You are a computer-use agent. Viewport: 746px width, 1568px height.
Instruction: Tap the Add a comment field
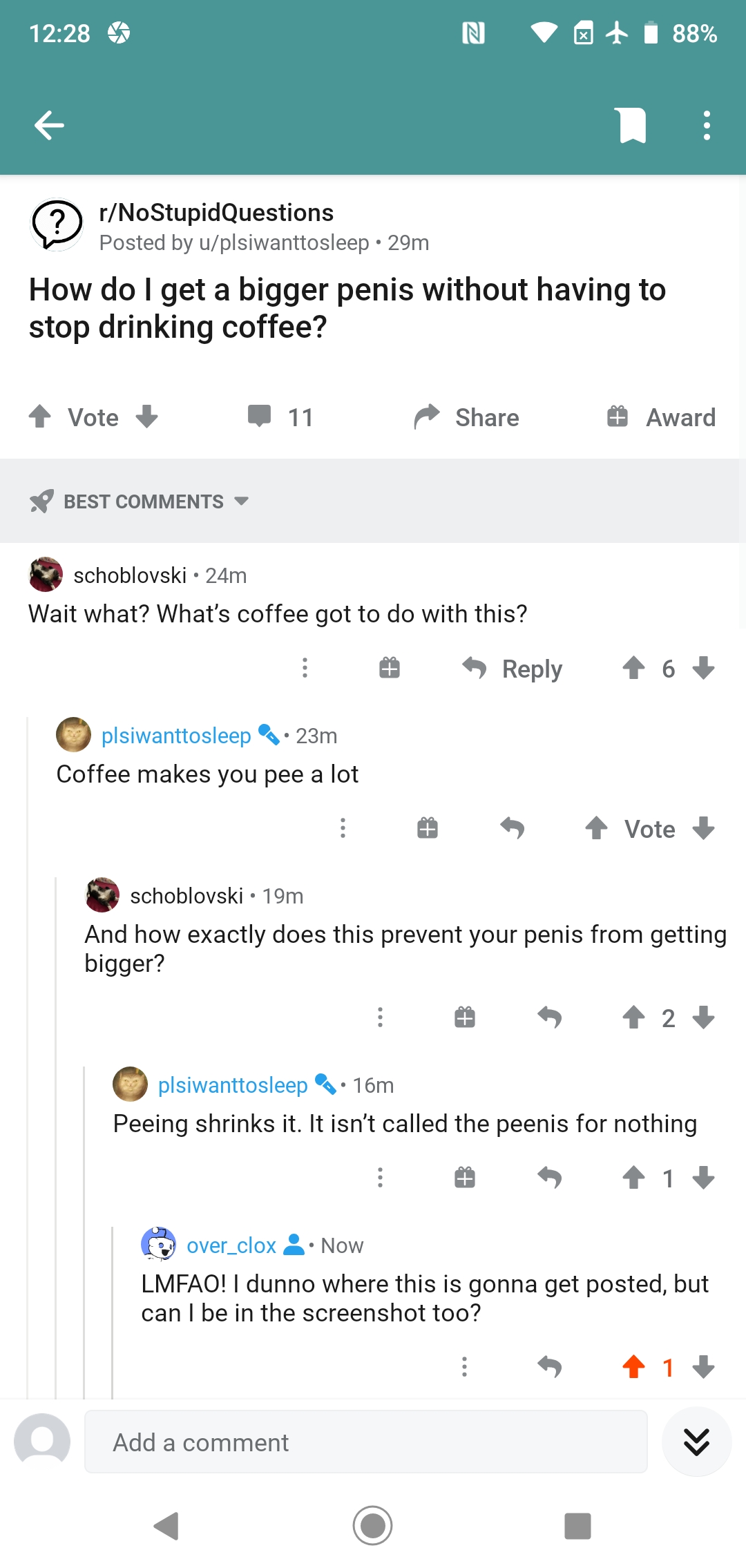[x=365, y=1442]
